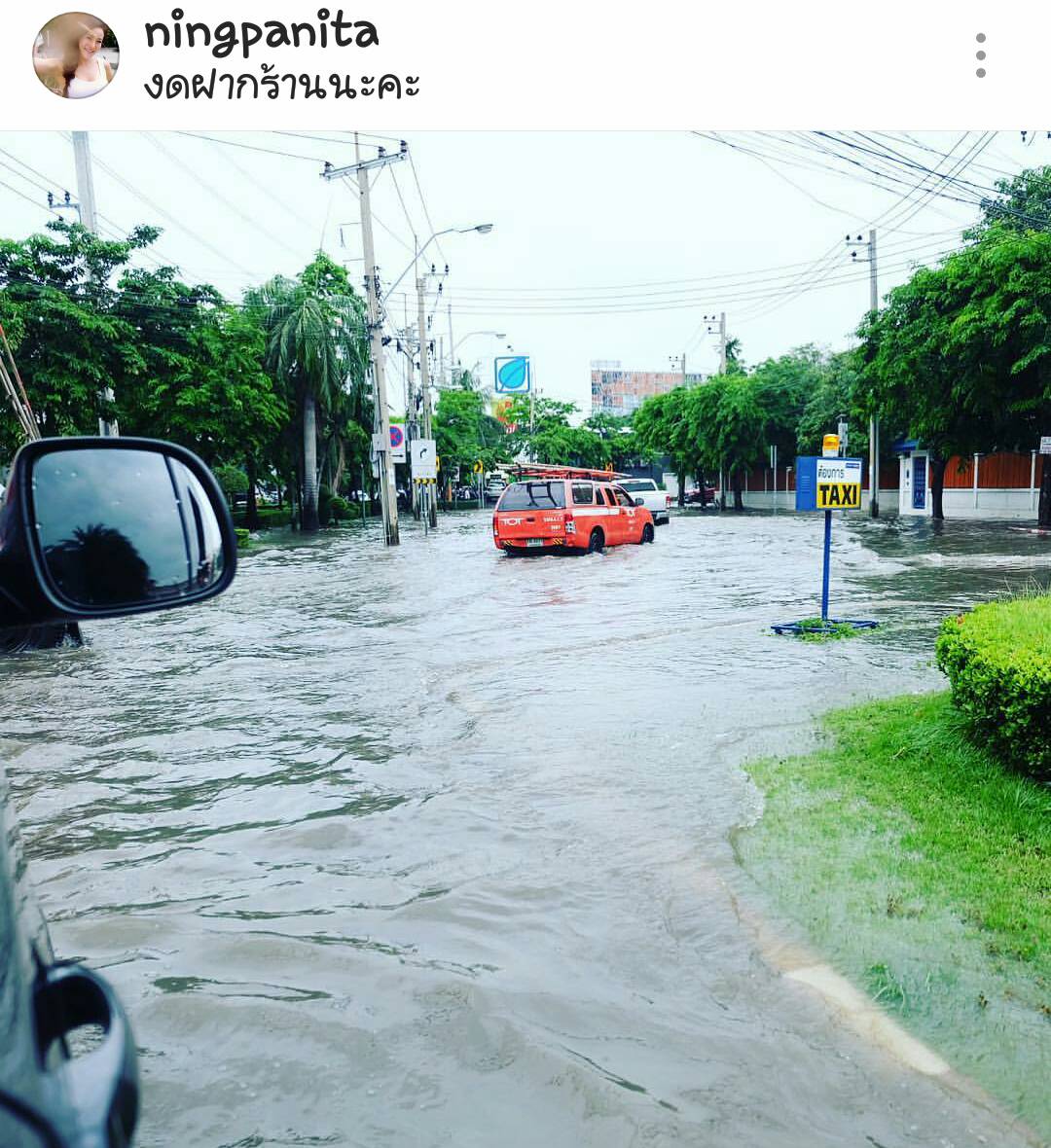Open ningpanita's profile picture

(x=76, y=55)
